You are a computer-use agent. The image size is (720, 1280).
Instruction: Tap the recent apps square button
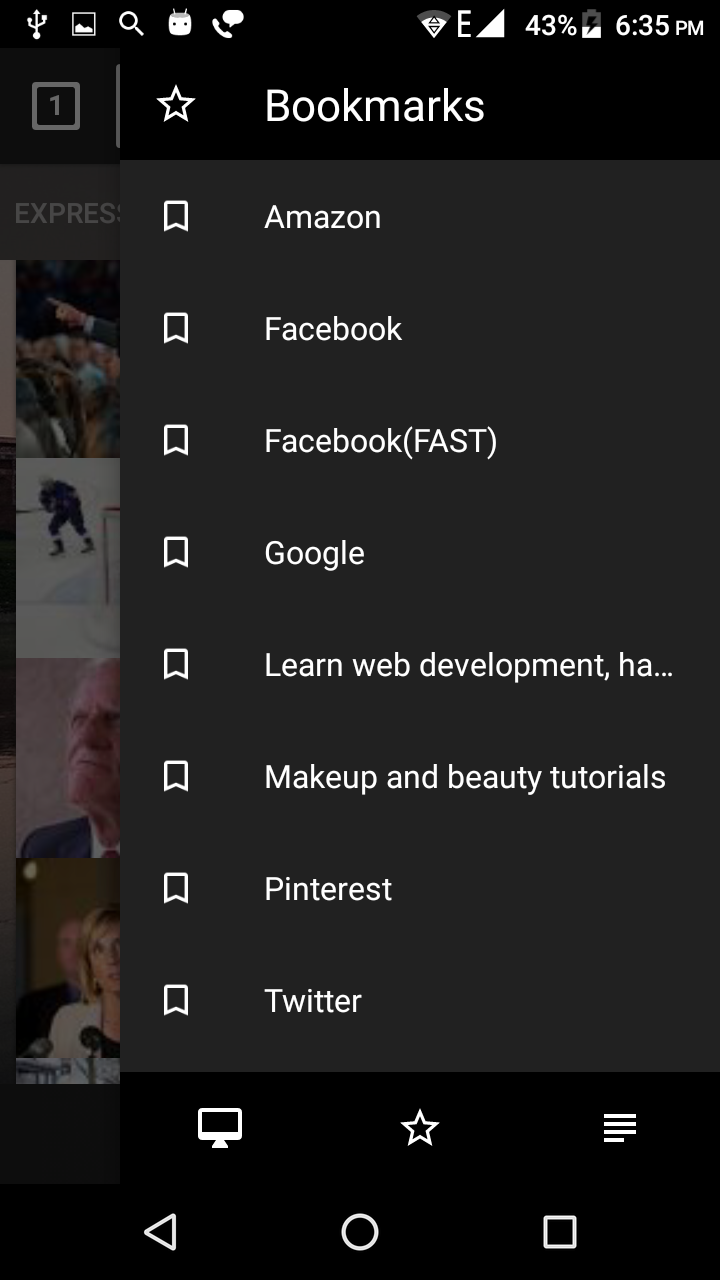(561, 1233)
